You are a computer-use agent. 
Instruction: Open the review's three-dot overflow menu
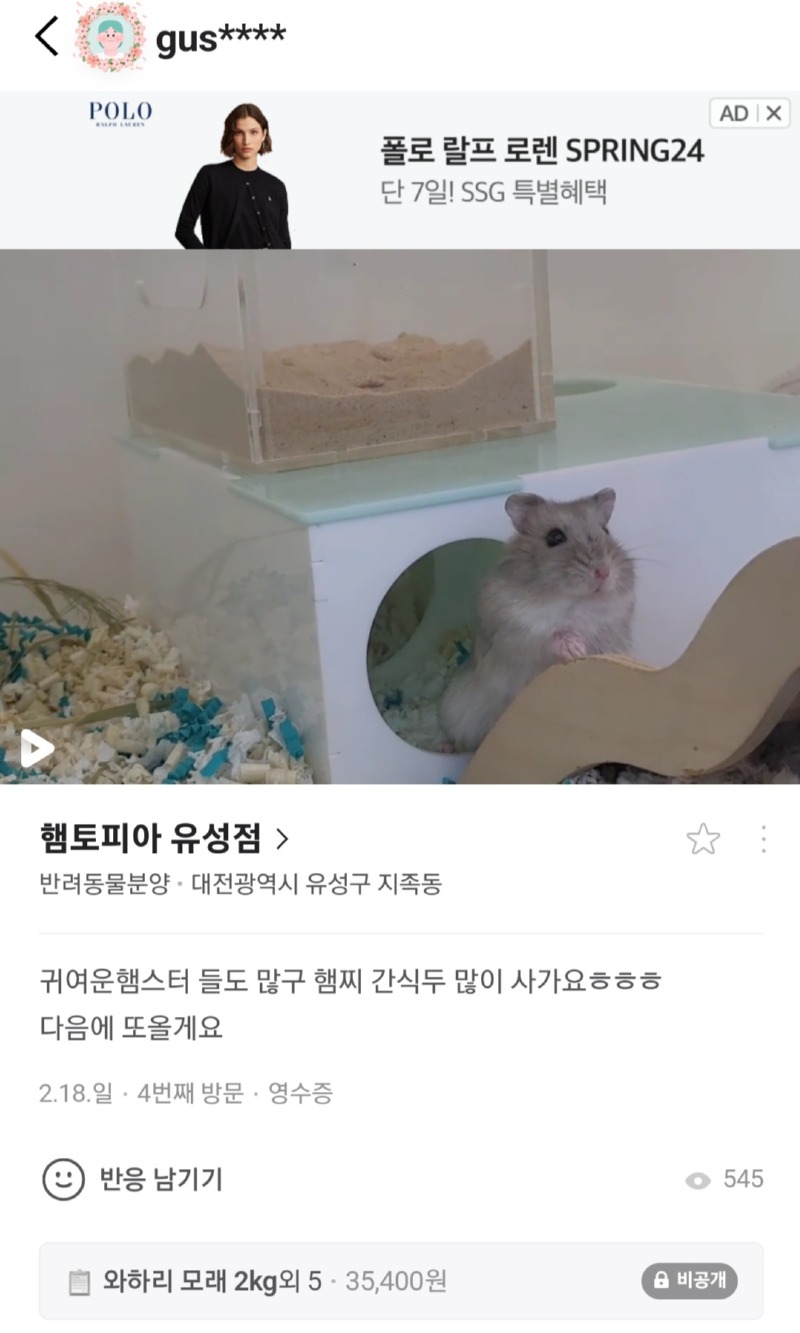[763, 839]
